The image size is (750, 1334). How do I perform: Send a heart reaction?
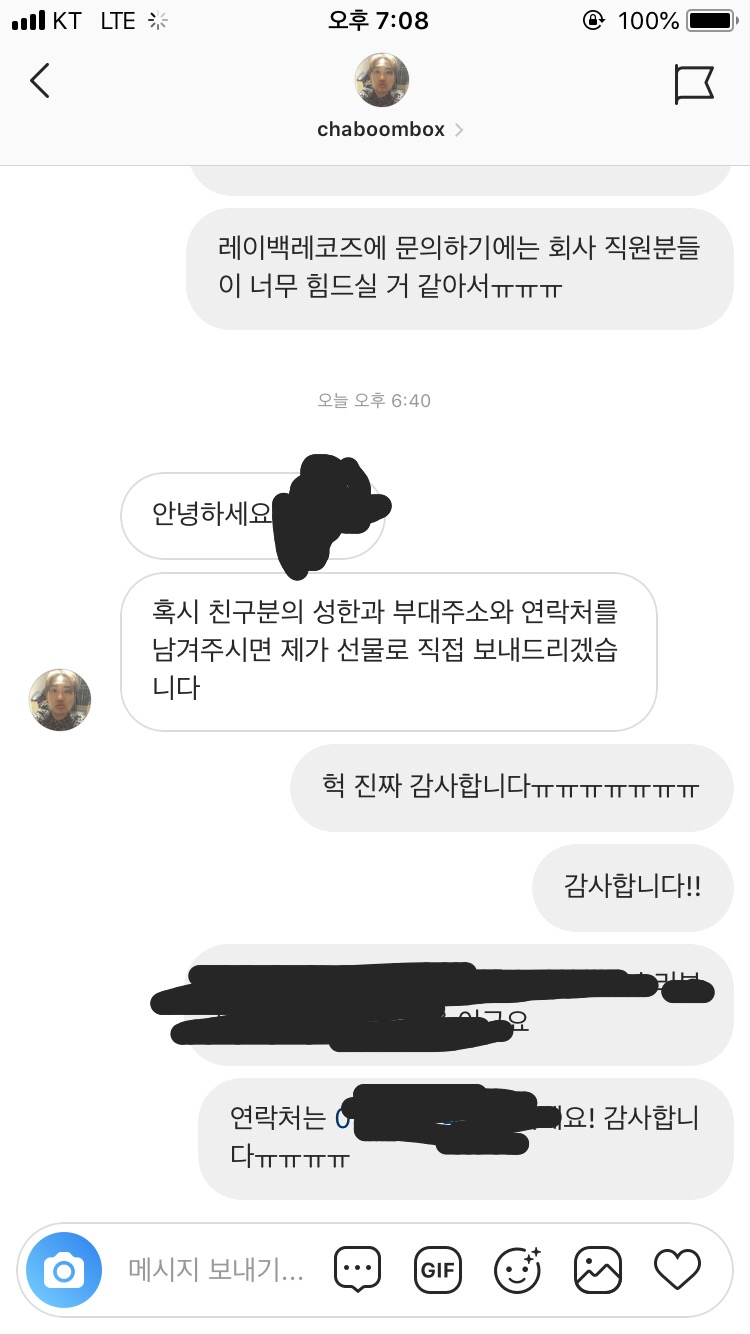point(677,1270)
